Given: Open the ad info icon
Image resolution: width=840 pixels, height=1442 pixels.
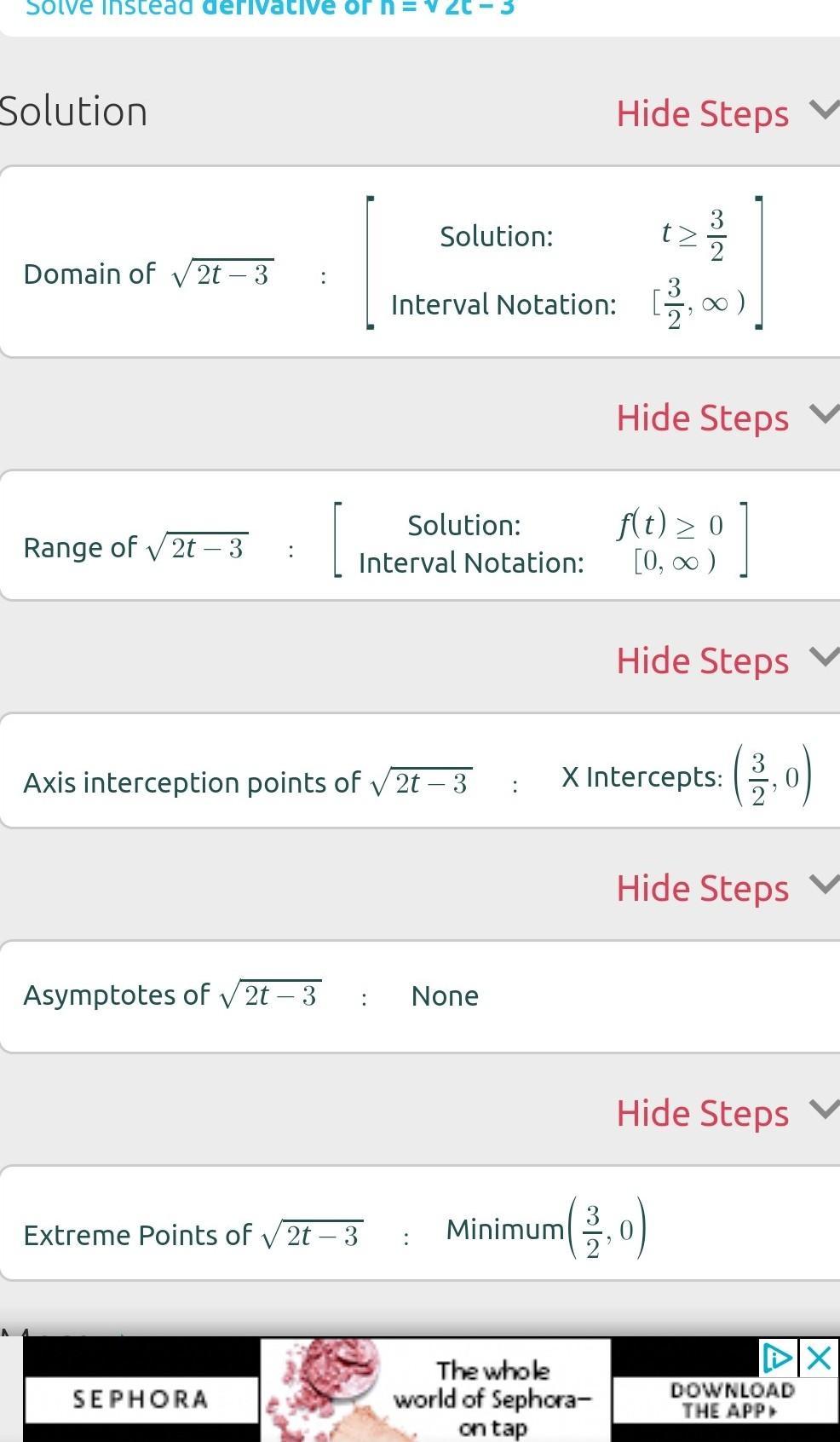Looking at the screenshot, I should (778, 1358).
